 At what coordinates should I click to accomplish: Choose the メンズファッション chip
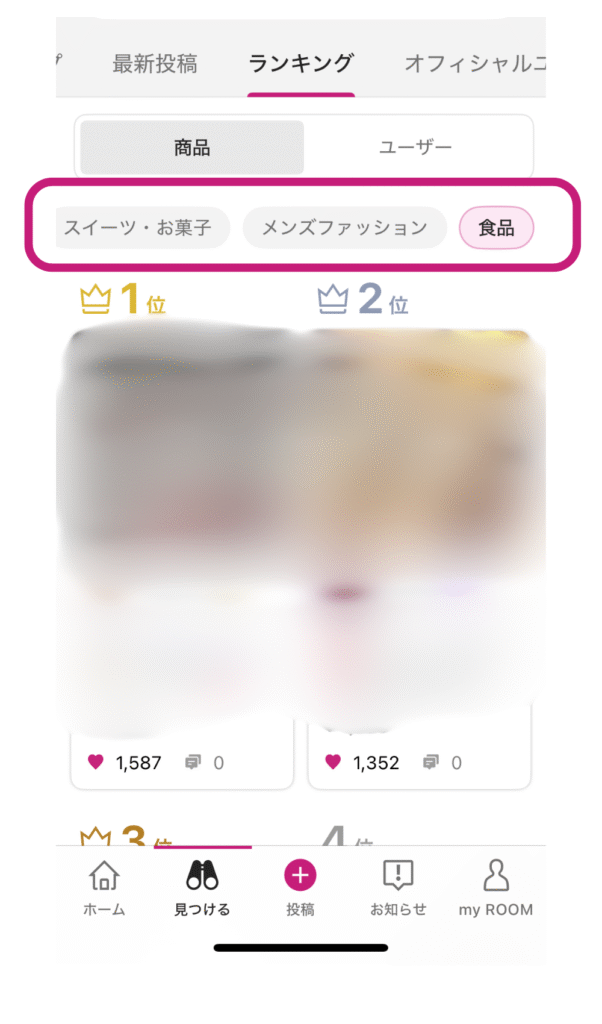[345, 227]
